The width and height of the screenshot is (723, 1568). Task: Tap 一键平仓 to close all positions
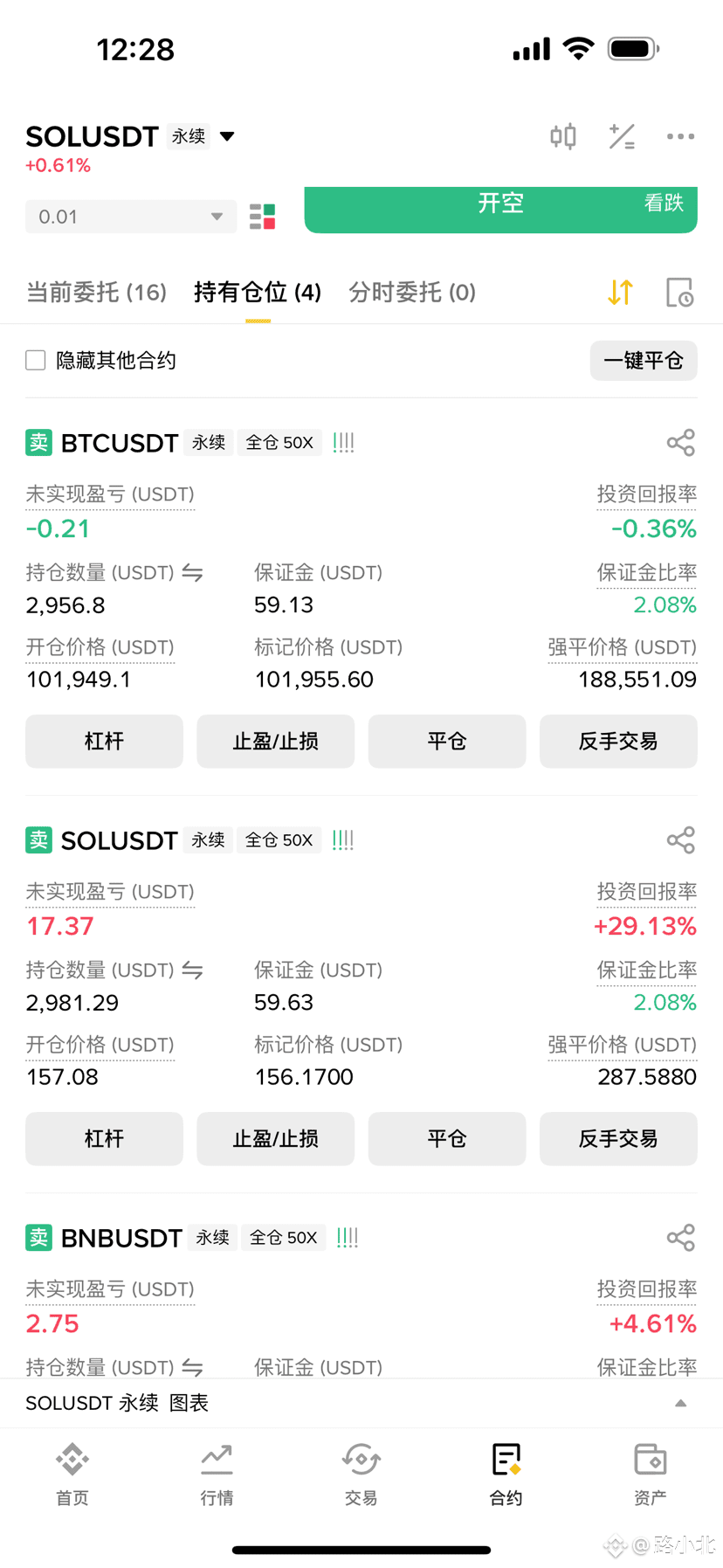[x=644, y=360]
